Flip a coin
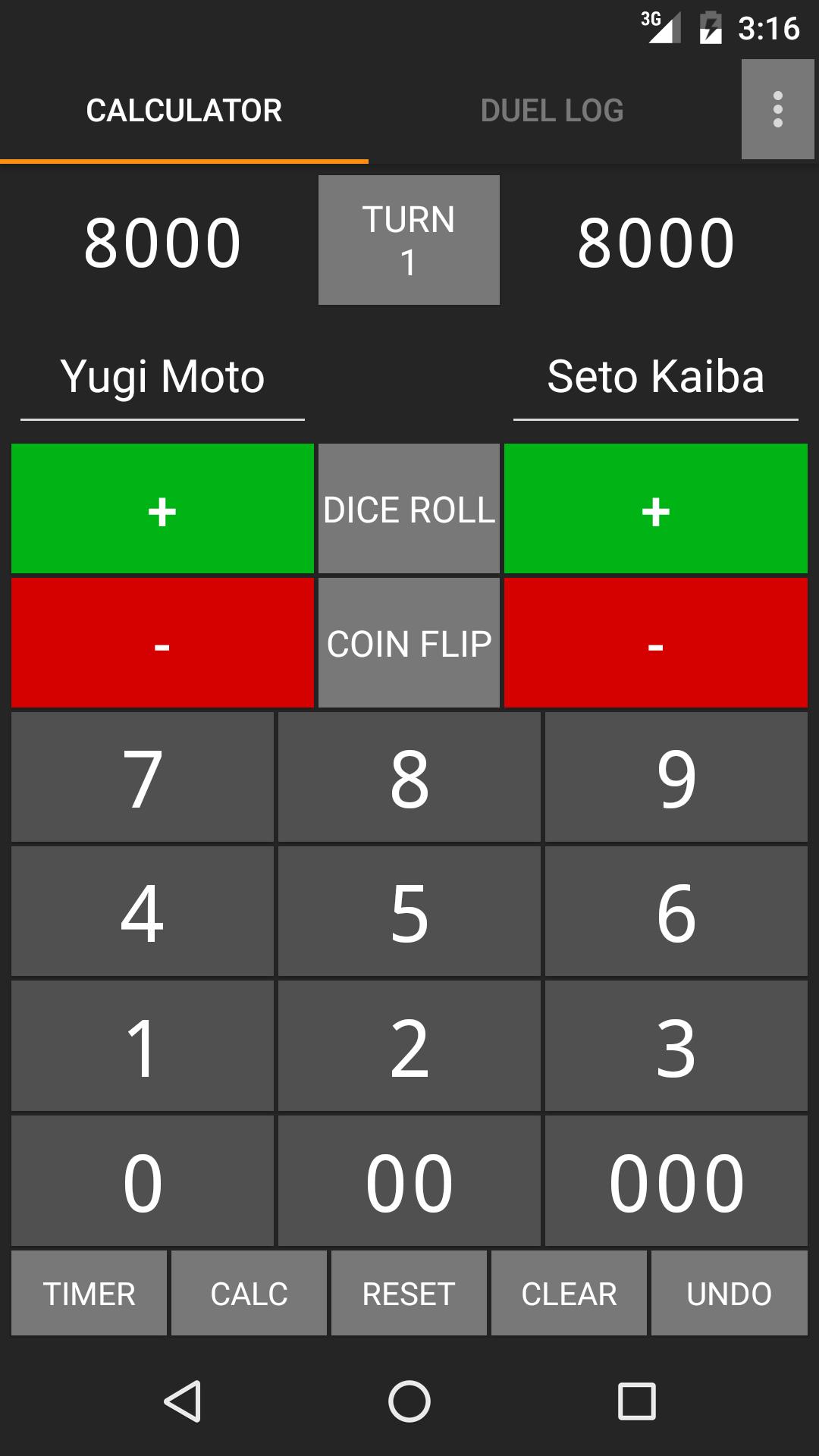Viewport: 819px width, 1456px height. 409,643
